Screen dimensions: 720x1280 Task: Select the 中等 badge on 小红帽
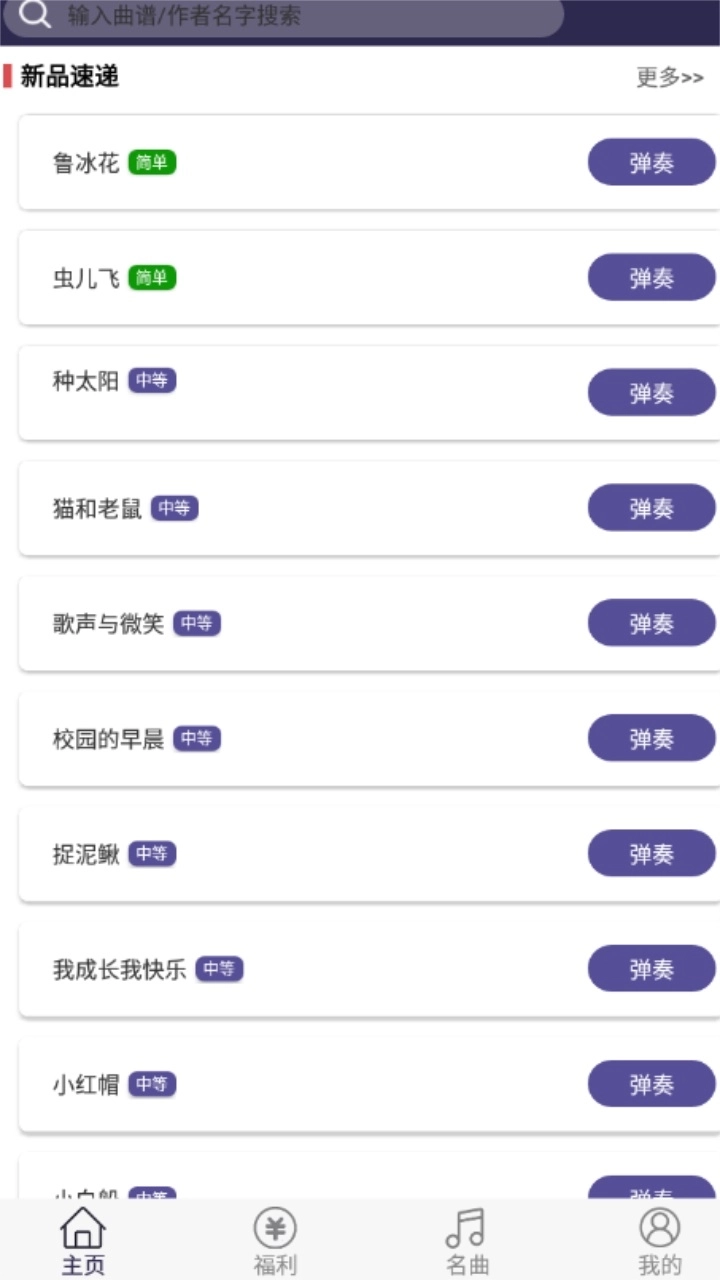(x=152, y=1084)
